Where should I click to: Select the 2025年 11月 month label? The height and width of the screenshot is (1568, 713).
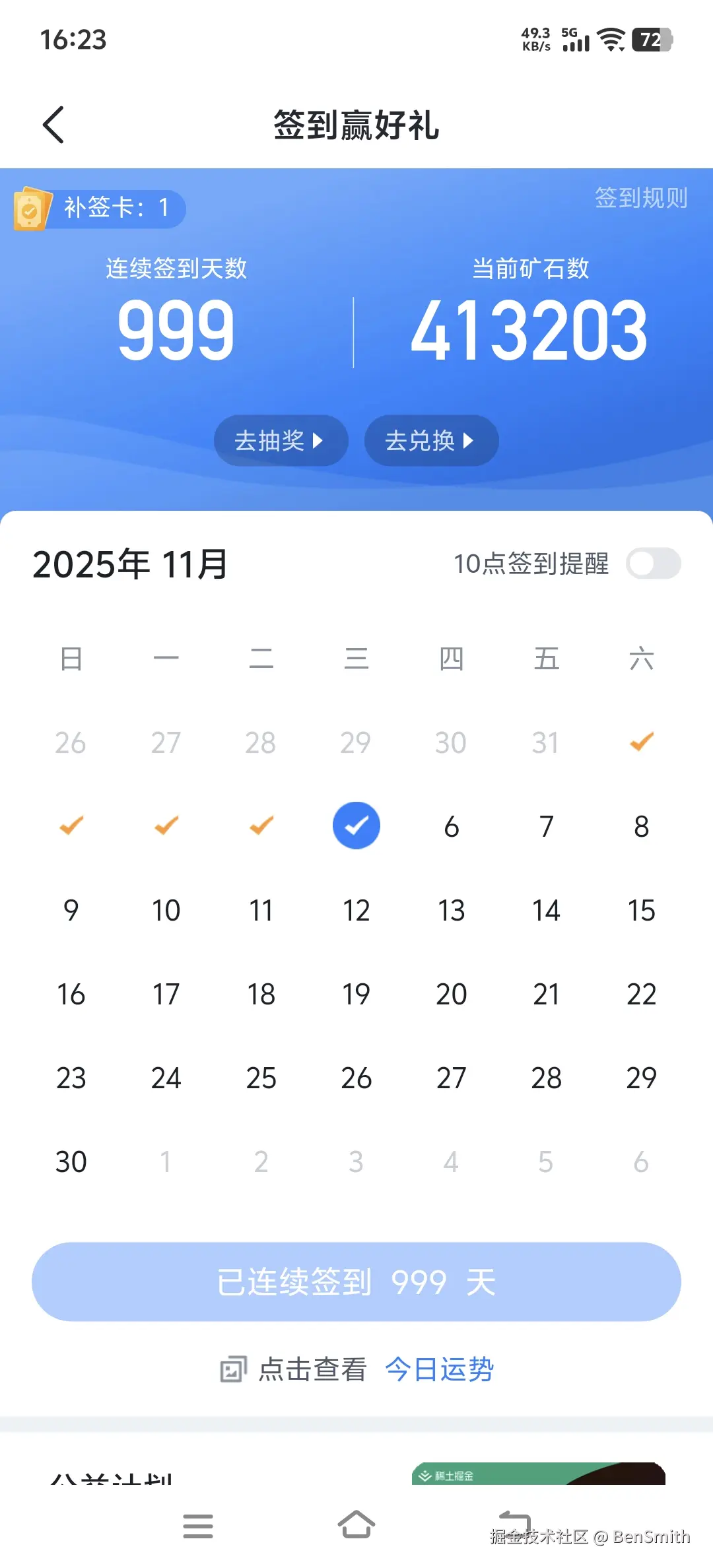(129, 564)
